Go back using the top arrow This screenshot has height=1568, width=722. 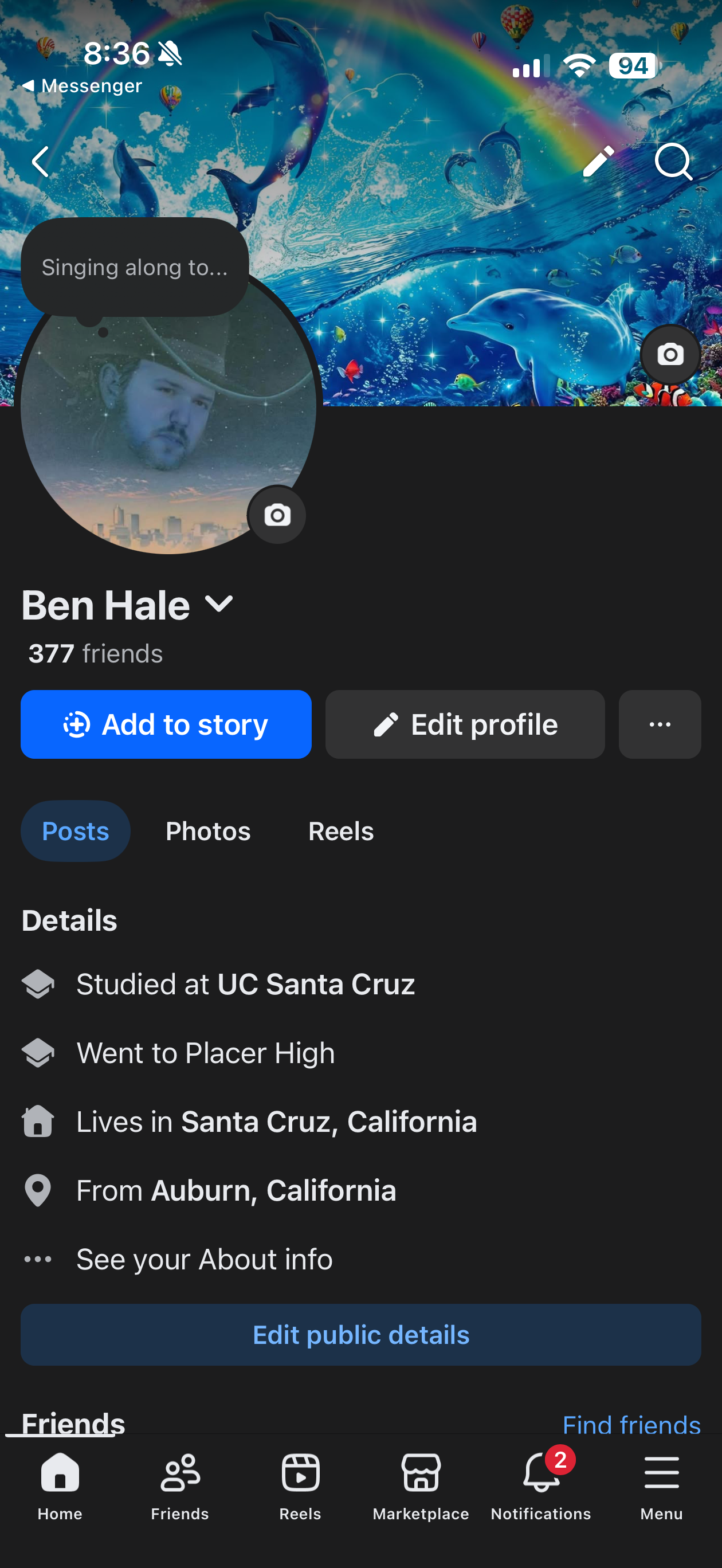(40, 162)
